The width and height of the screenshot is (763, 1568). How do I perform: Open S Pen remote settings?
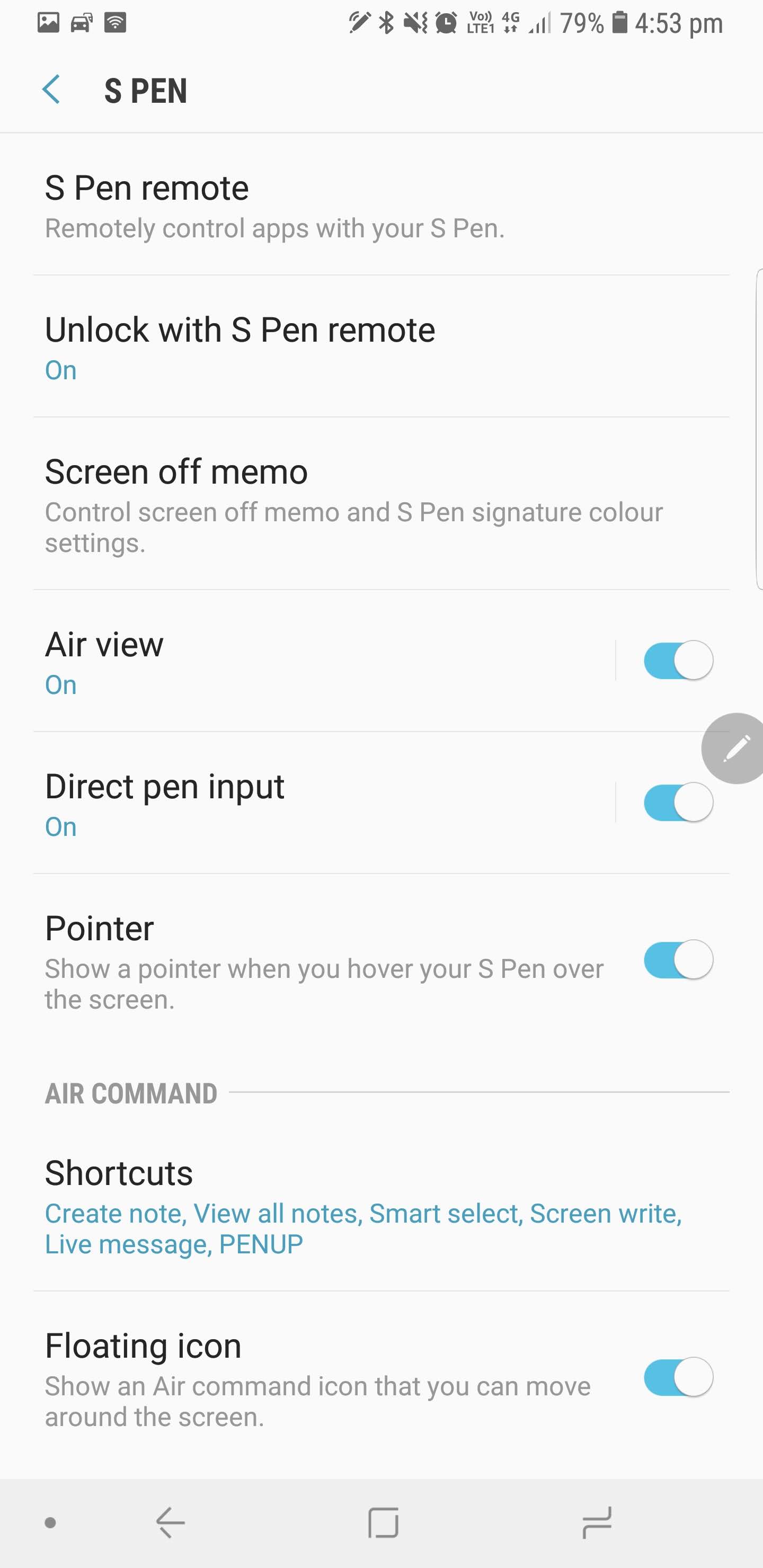tap(381, 204)
